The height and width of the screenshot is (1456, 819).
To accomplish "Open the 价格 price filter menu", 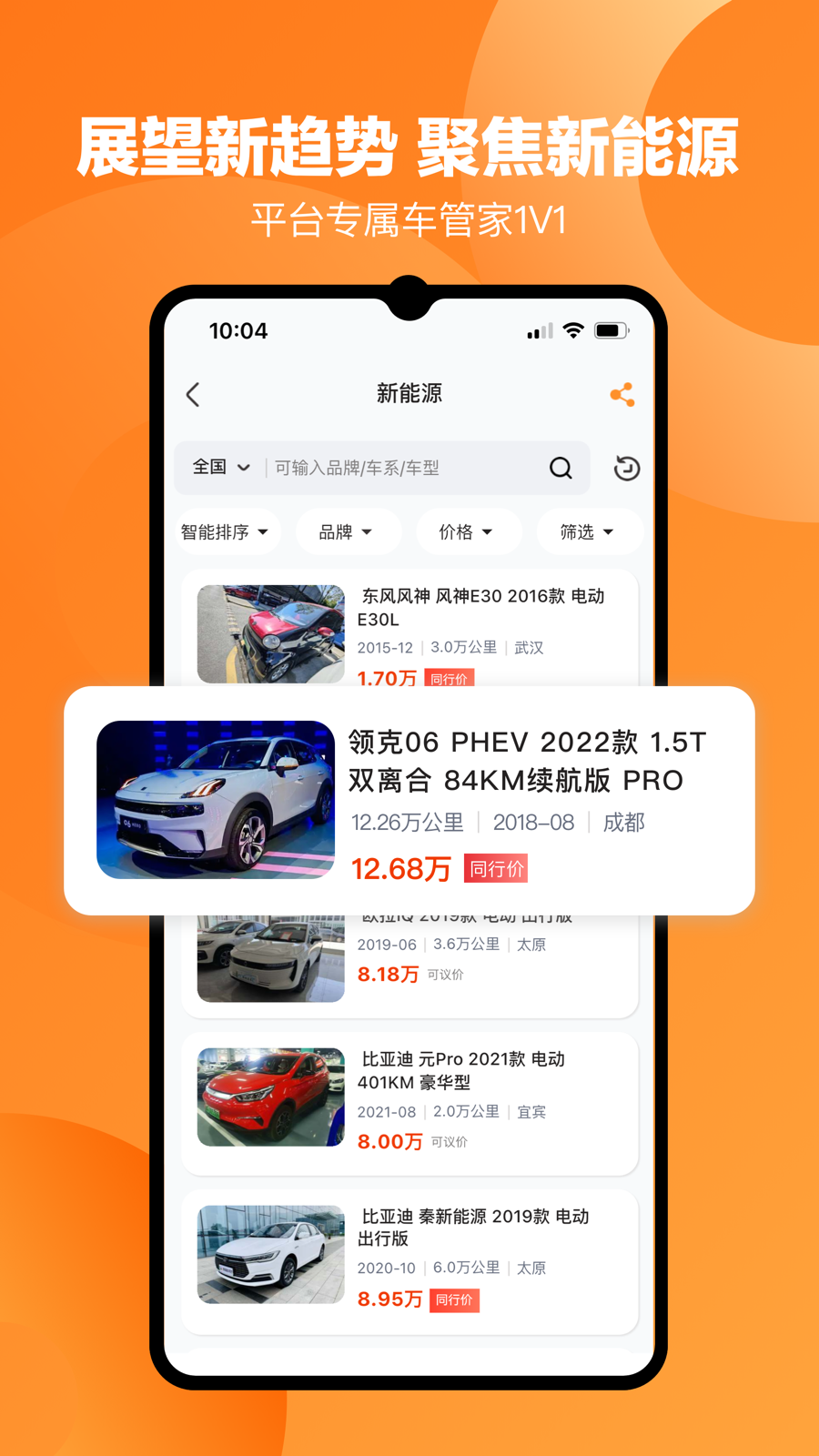I will [x=468, y=531].
